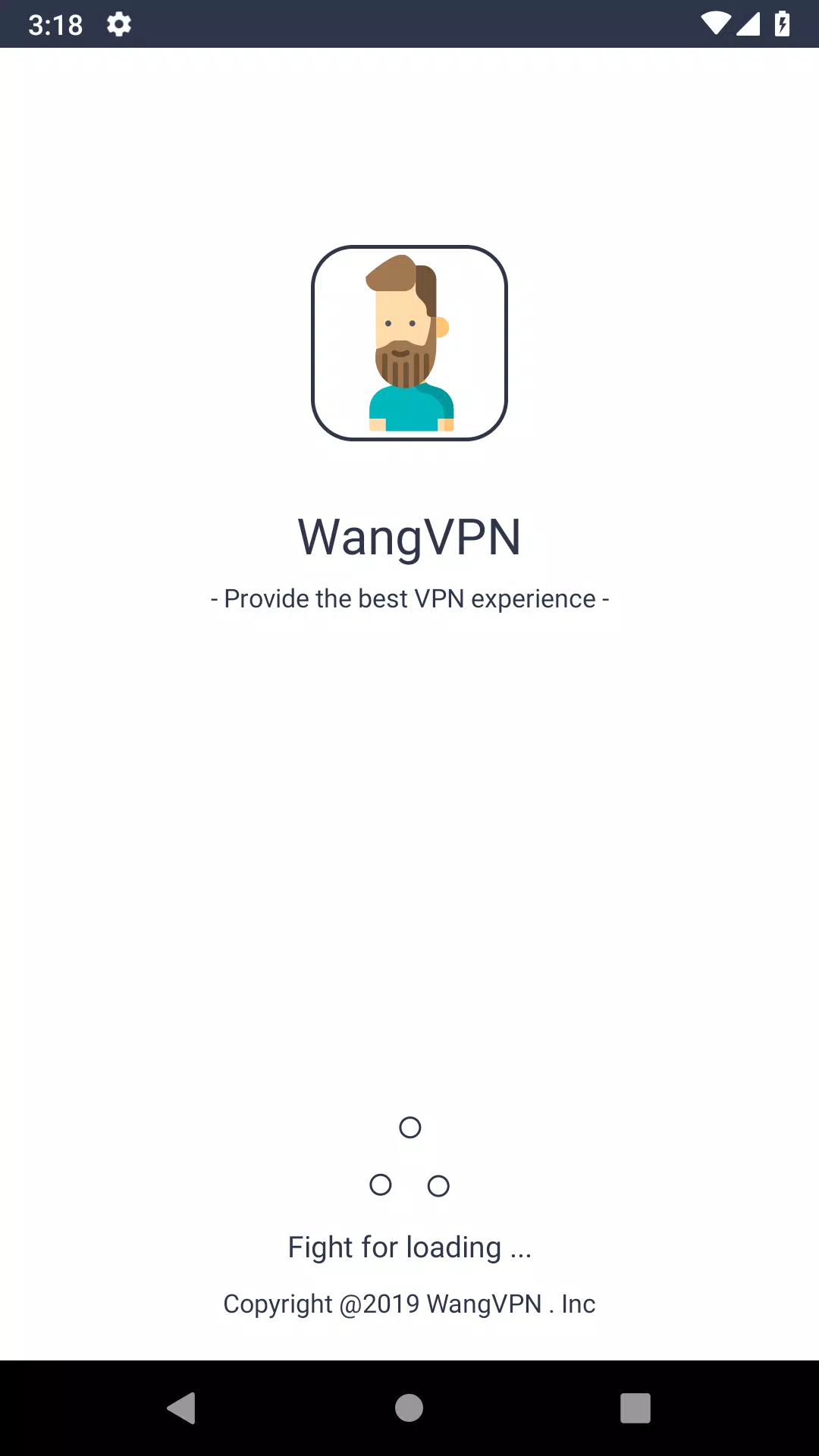819x1456 pixels.
Task: Open the settings gear in status bar
Action: coord(119,24)
